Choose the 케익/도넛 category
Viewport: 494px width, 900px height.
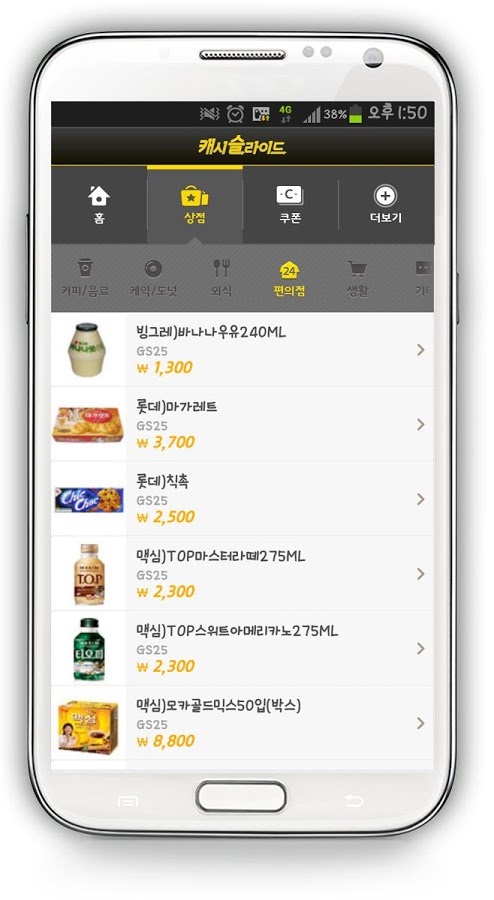(x=153, y=278)
